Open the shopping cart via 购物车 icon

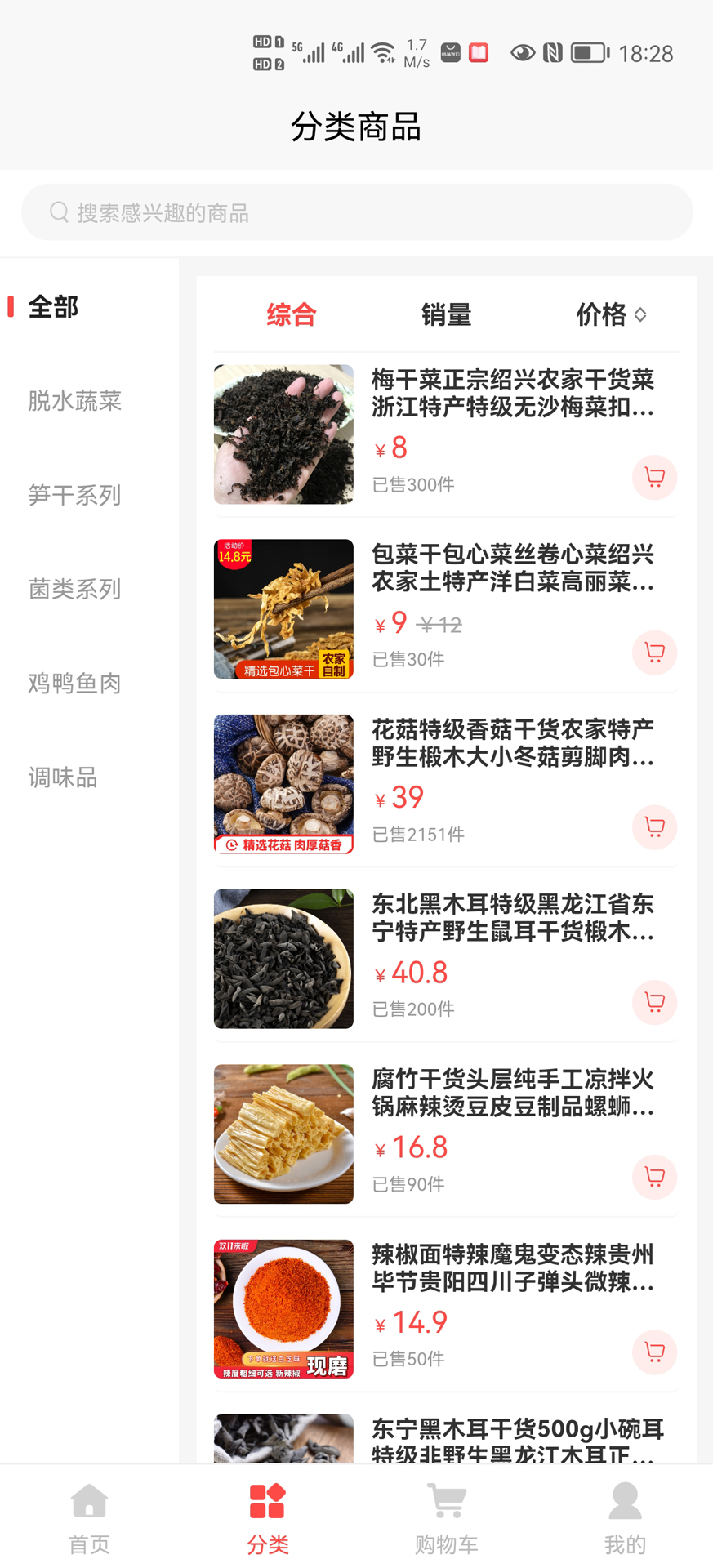445,1515
